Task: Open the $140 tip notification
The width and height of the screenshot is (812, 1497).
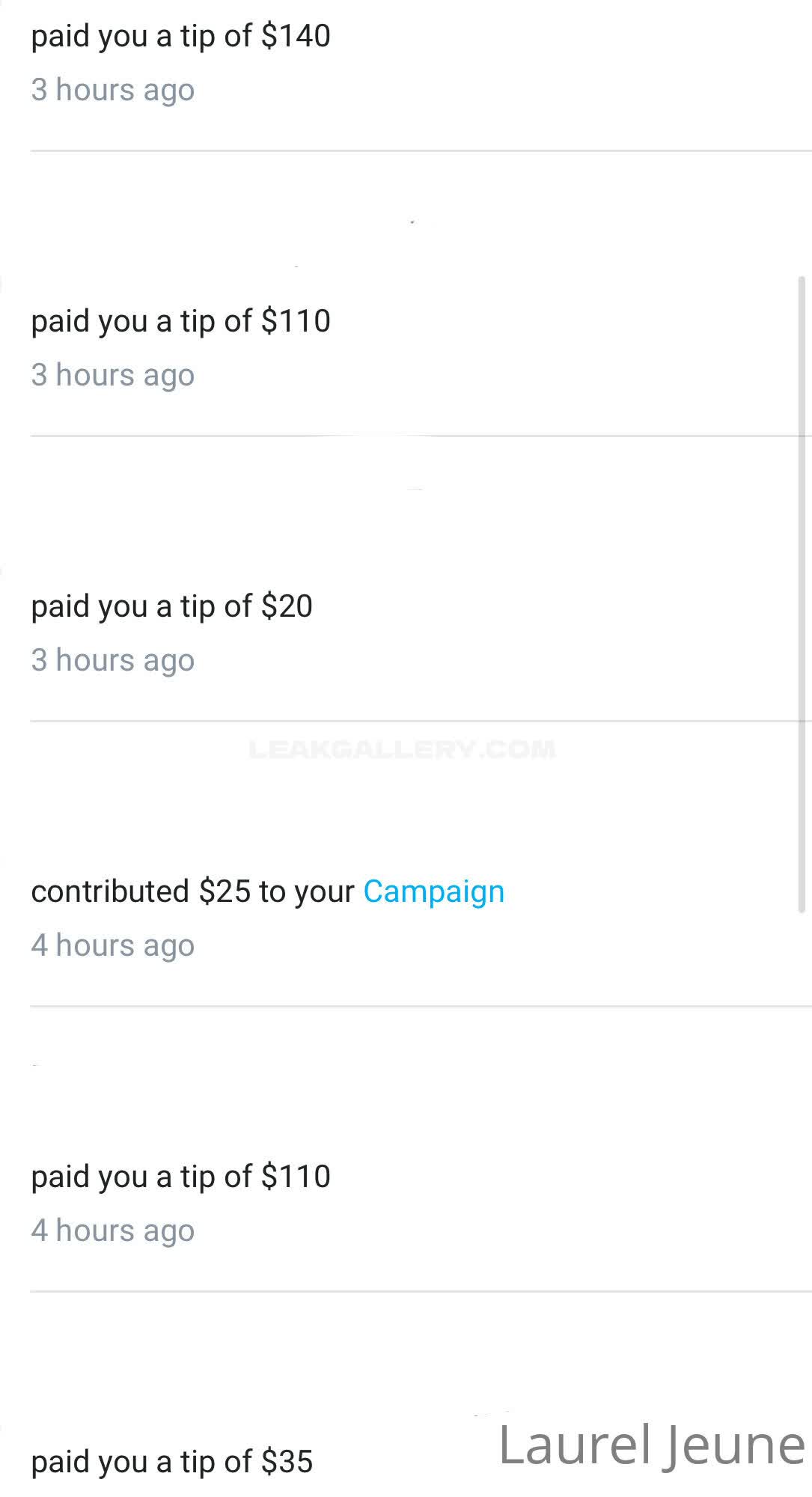Action: coord(180,36)
